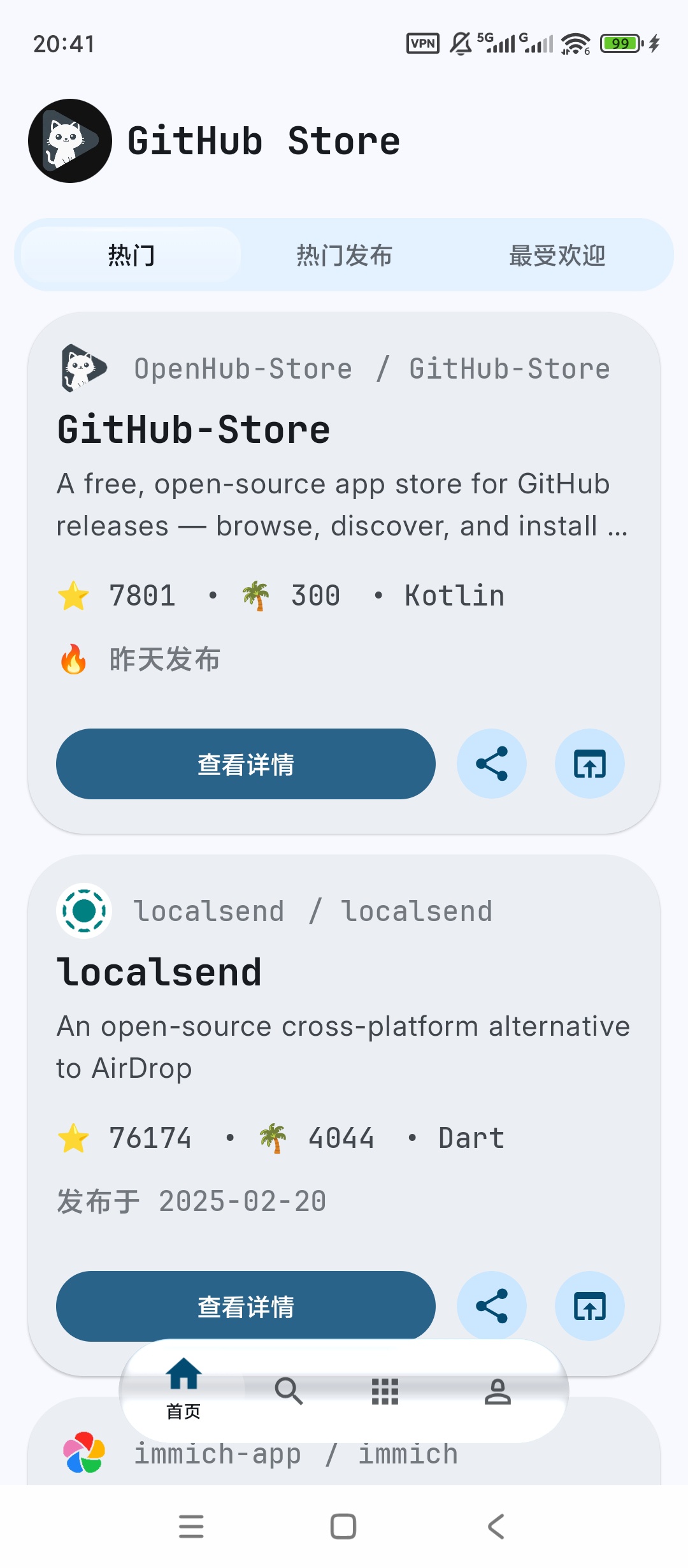
Task: Select the 热门 tab
Action: 129,254
